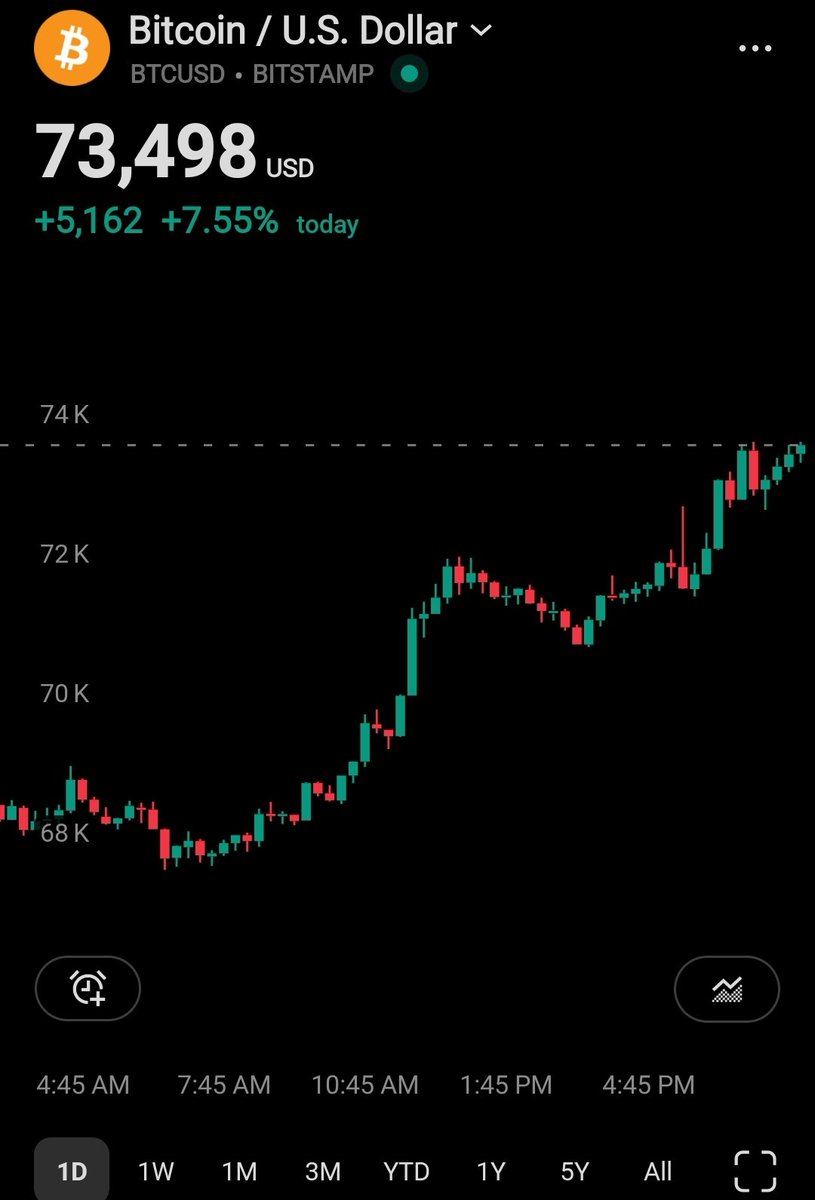Screen dimensions: 815x1200
Task: Show the 3M chart range
Action: (322, 1171)
